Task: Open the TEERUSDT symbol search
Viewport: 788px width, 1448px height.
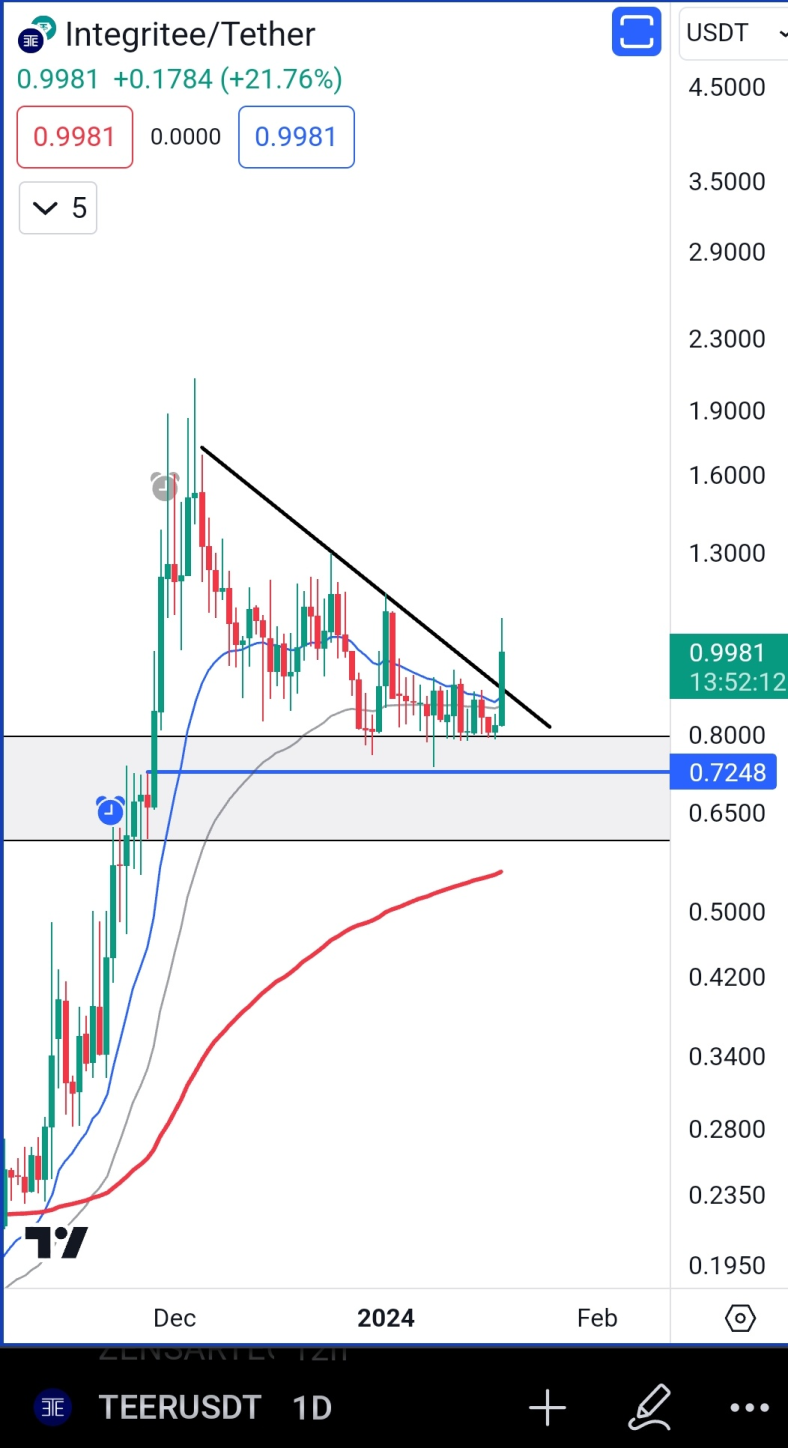Action: (x=179, y=1407)
